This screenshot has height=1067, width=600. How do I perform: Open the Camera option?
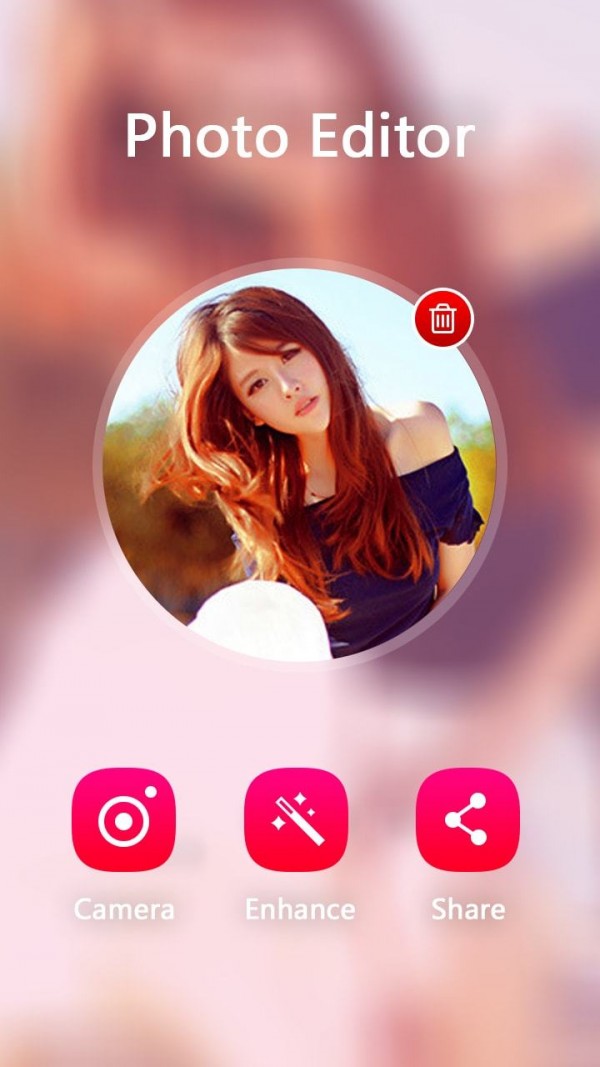(124, 820)
